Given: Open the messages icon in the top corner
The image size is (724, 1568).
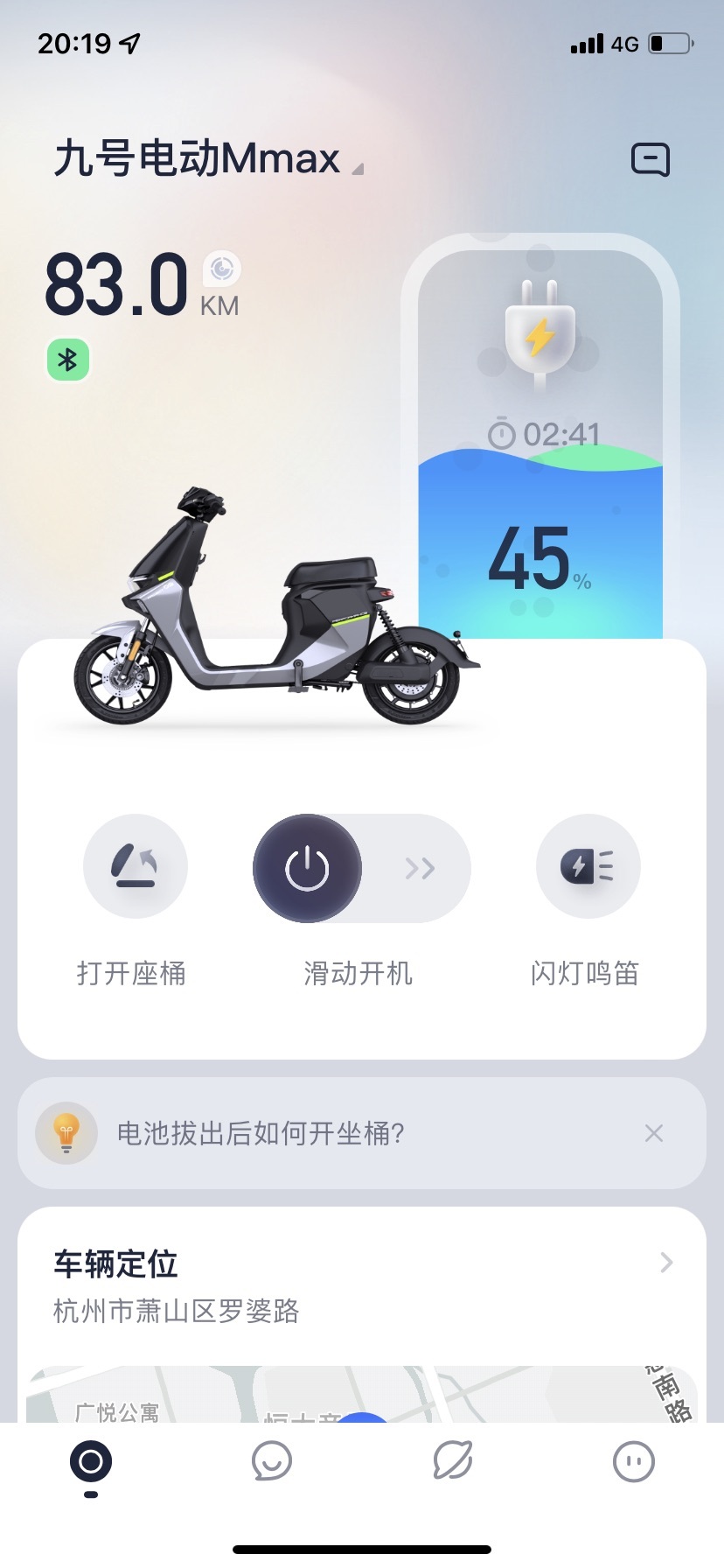Looking at the screenshot, I should pos(651,159).
